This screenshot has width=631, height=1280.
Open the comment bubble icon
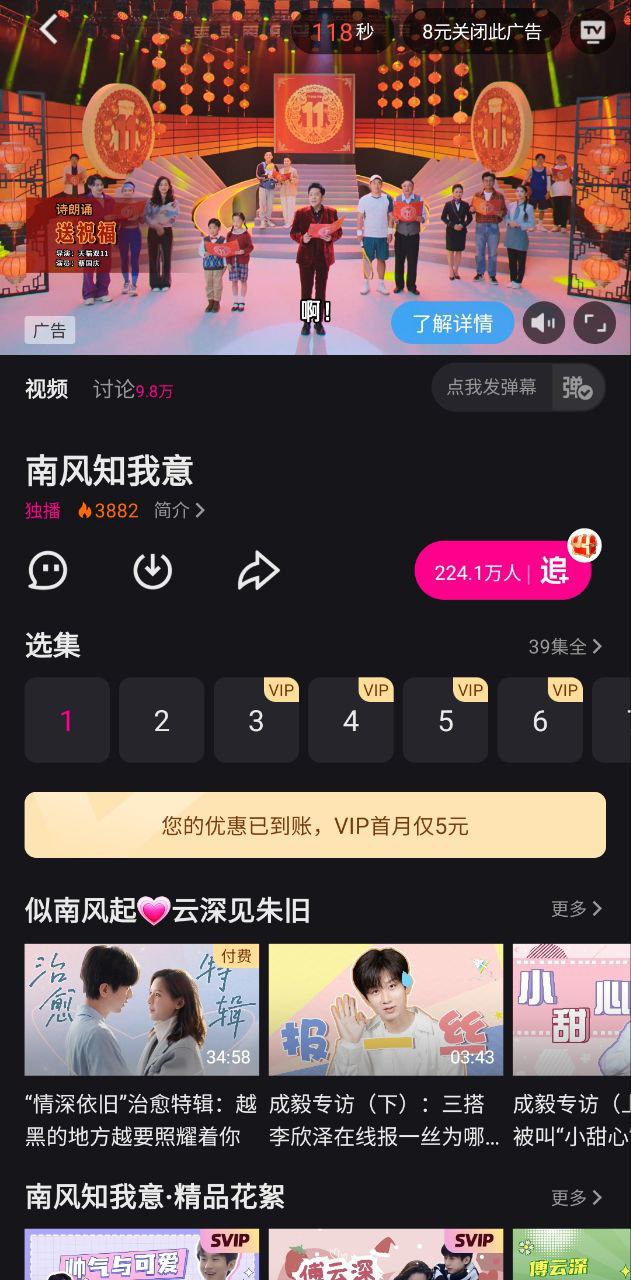48,571
